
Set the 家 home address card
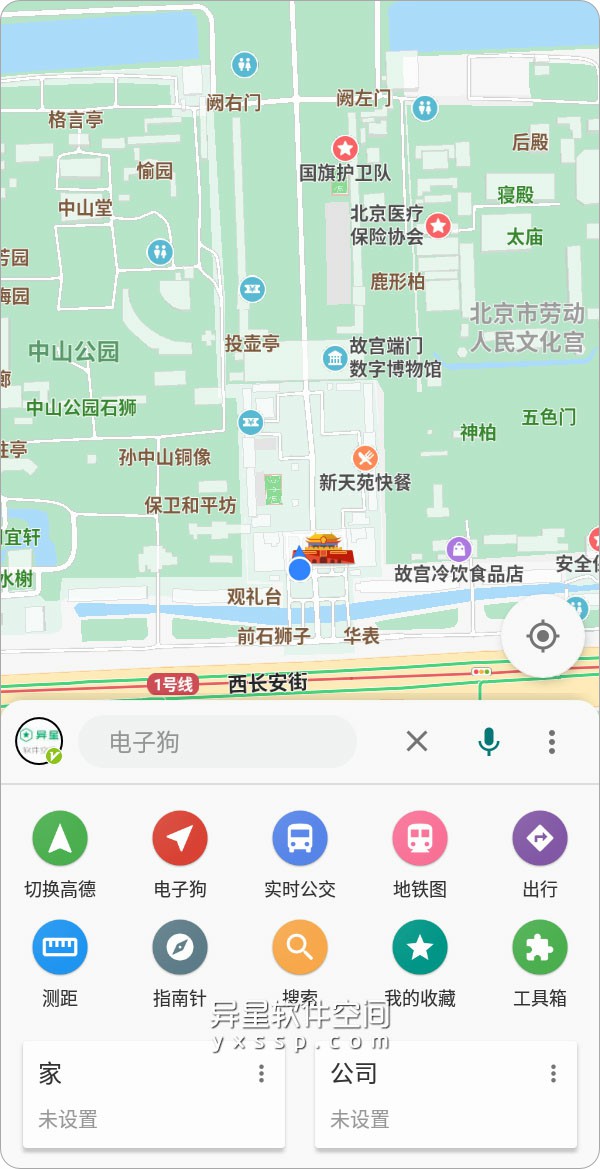[x=154, y=1094]
